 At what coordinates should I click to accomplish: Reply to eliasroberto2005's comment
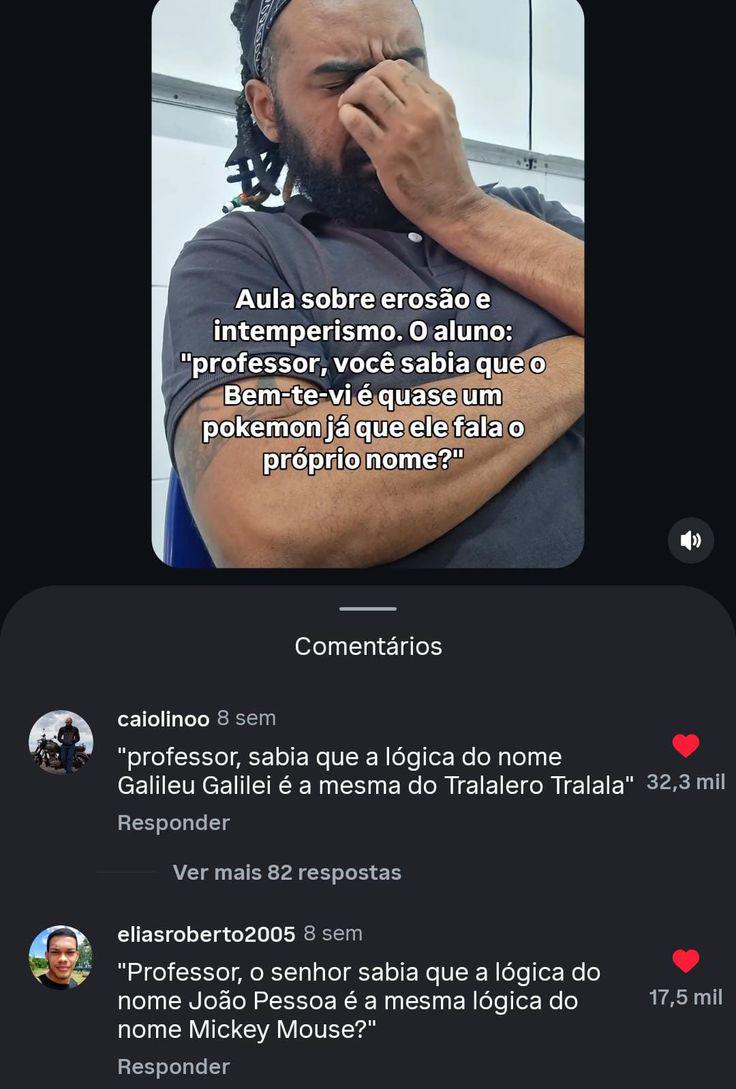coord(173,1067)
